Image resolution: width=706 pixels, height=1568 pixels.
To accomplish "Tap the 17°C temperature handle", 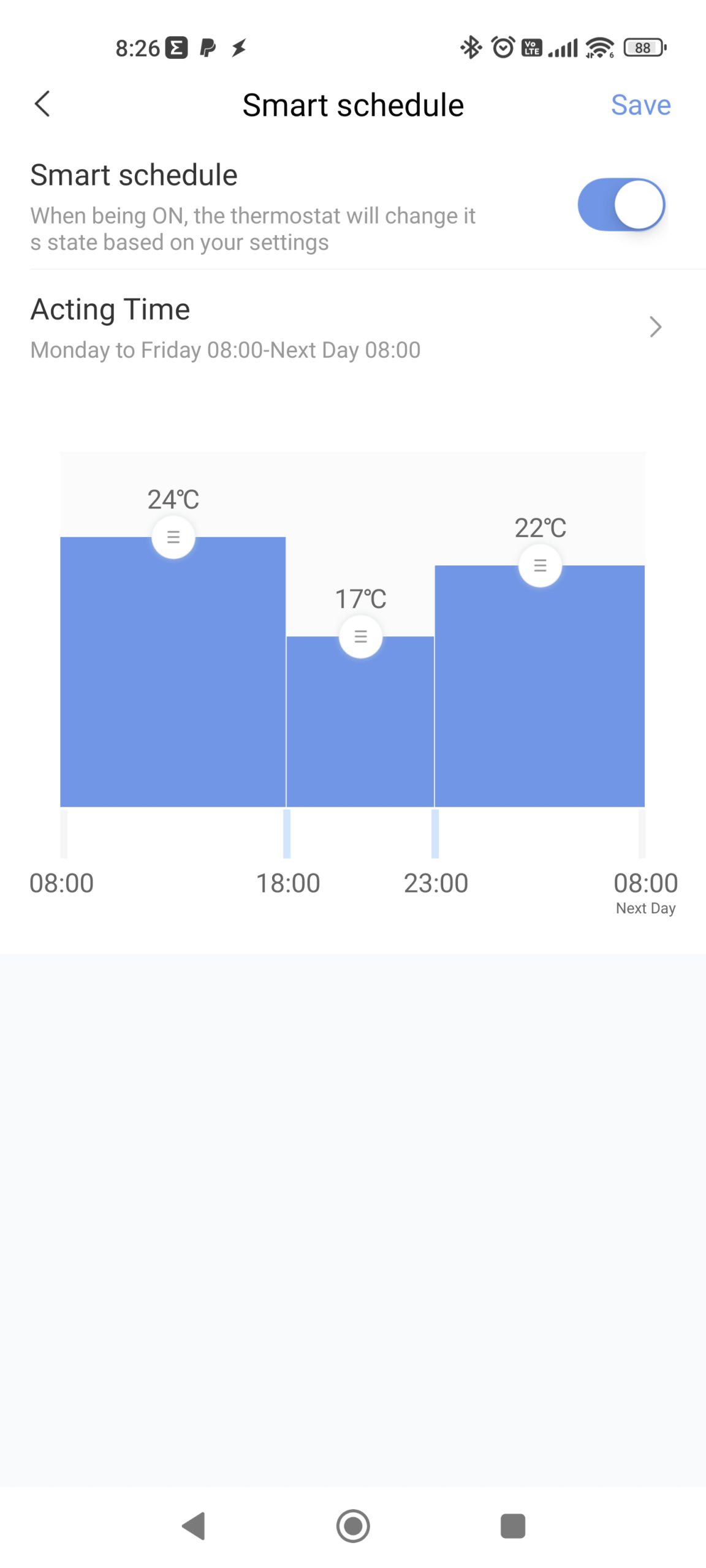I will 360,636.
